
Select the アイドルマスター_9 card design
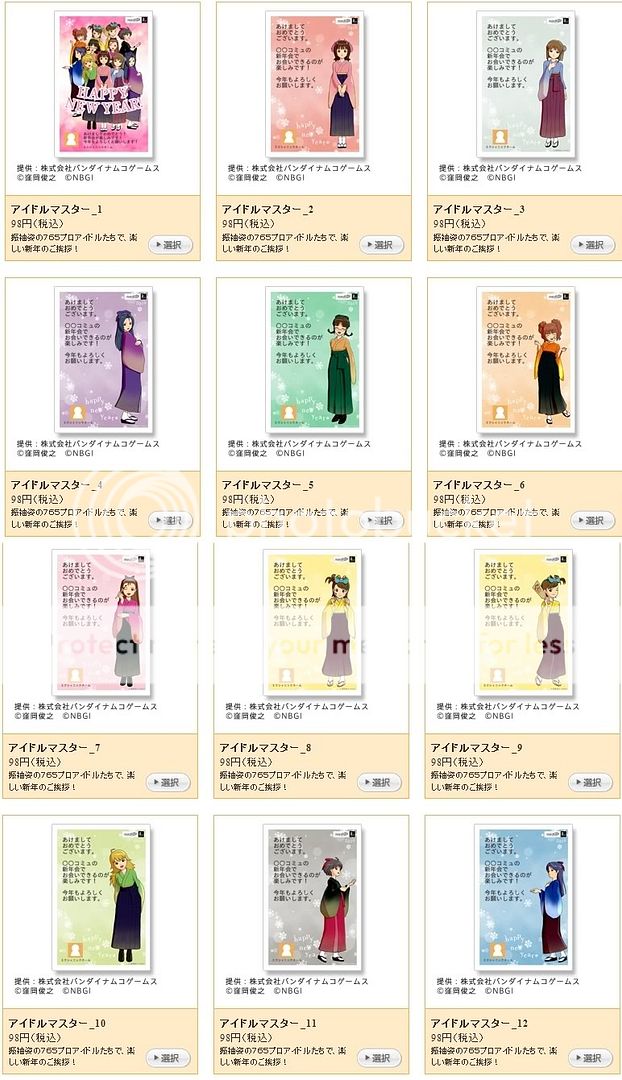point(590,783)
